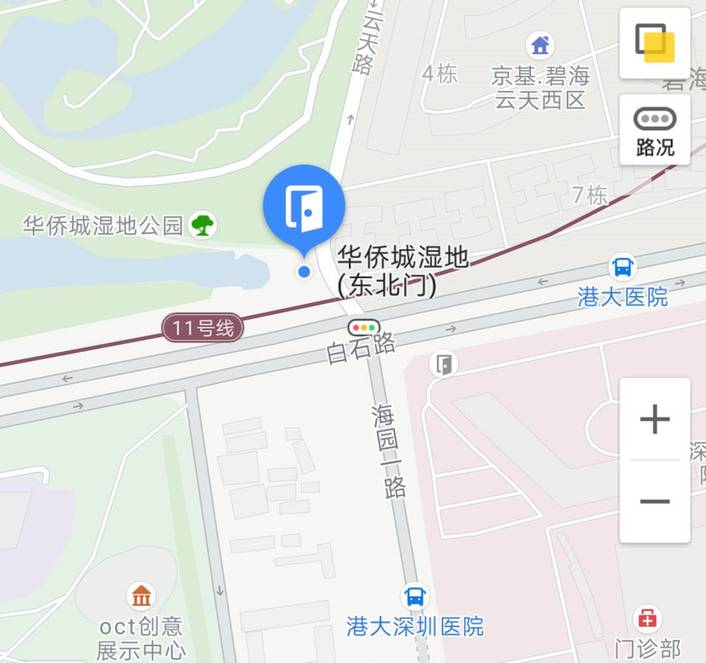Select the 港大深圳医院 bus stop marker

click(x=415, y=597)
